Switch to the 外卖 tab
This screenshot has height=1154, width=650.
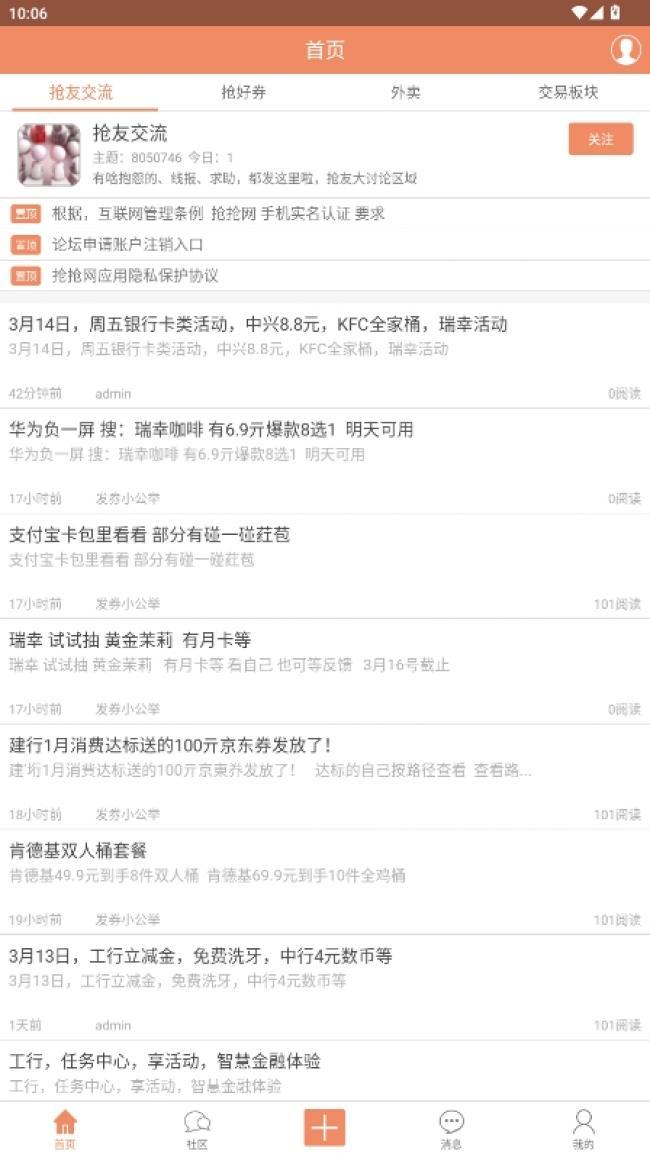point(405,92)
